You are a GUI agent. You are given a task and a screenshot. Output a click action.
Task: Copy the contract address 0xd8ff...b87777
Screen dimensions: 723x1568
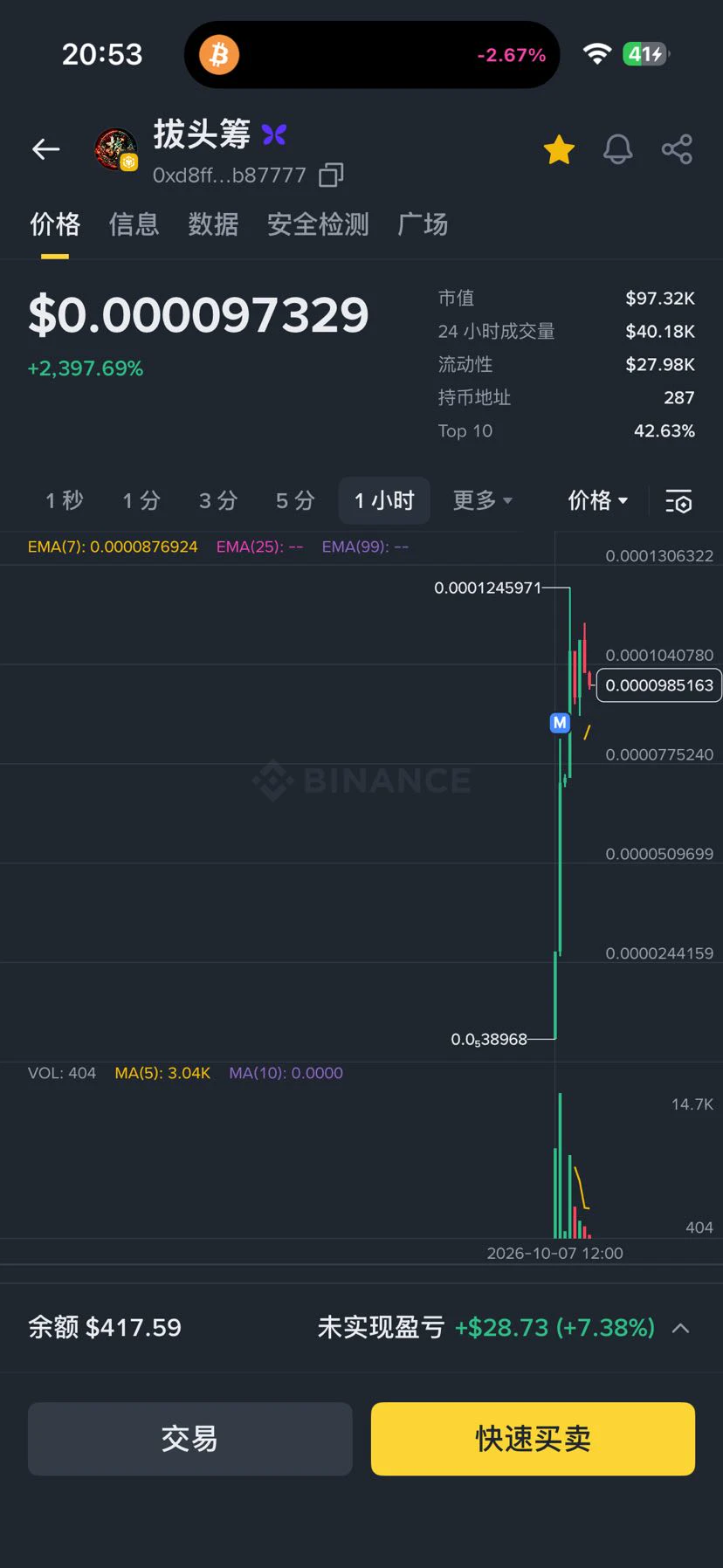[331, 175]
